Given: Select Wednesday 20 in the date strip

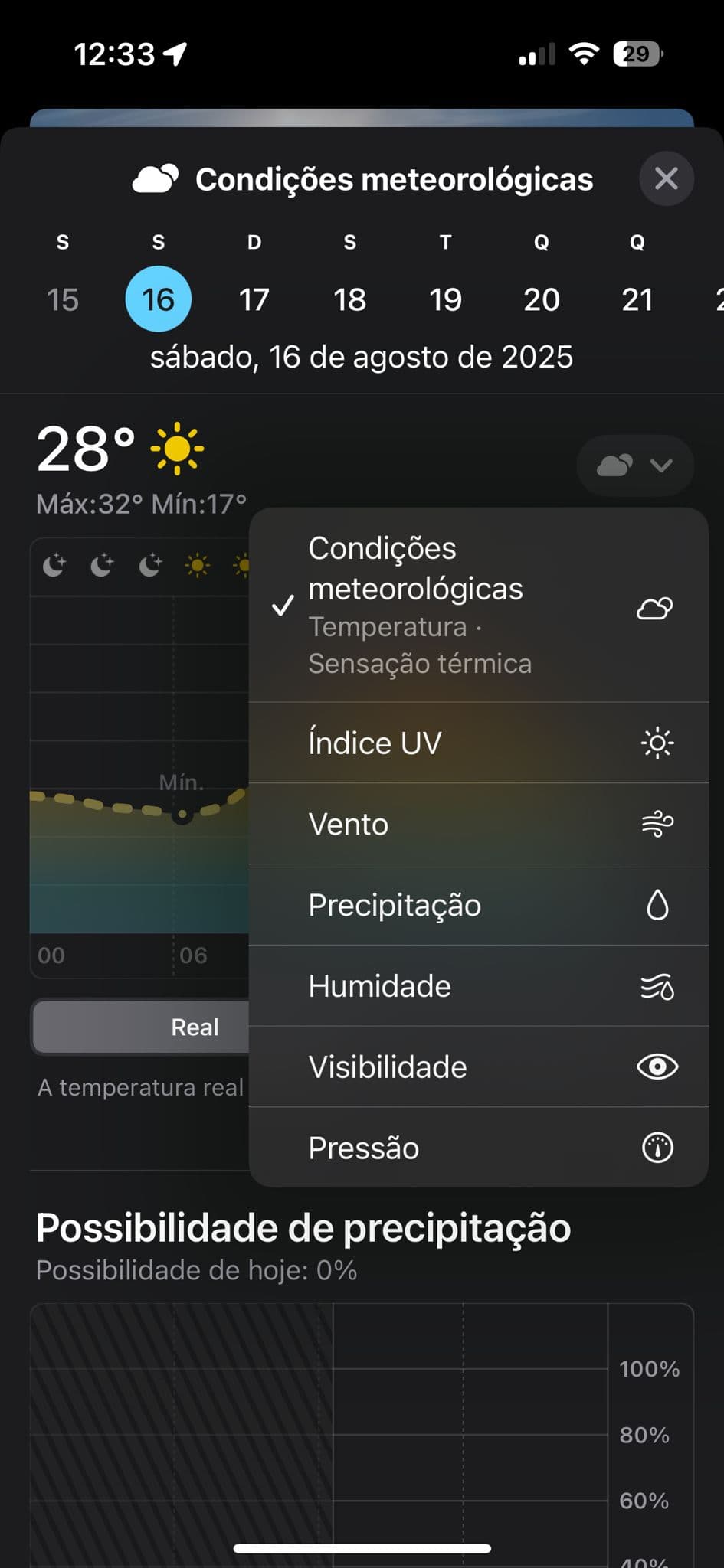Looking at the screenshot, I should click(x=541, y=299).
